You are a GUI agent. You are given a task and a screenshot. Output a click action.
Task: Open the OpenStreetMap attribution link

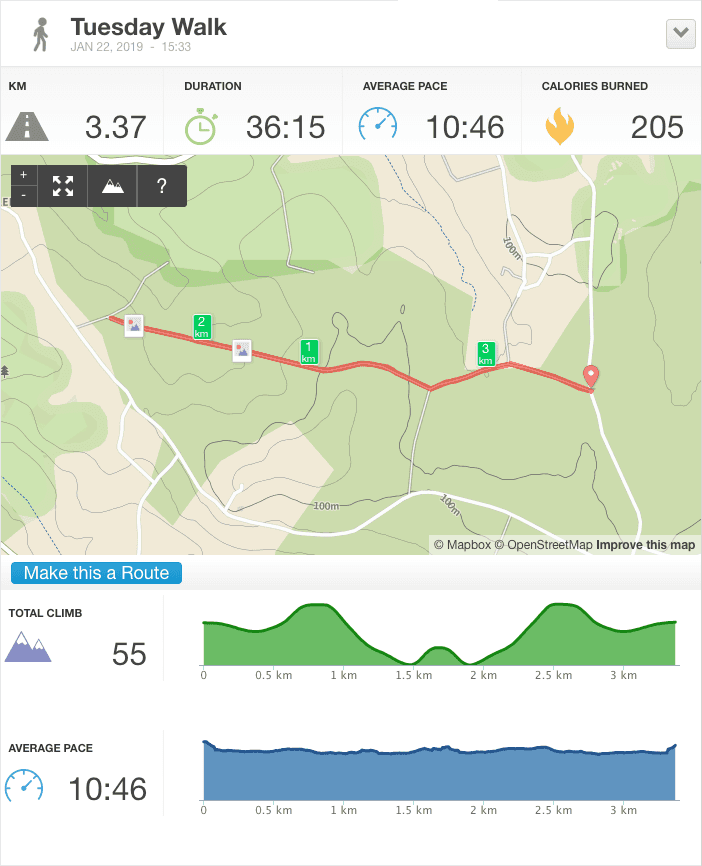543,545
